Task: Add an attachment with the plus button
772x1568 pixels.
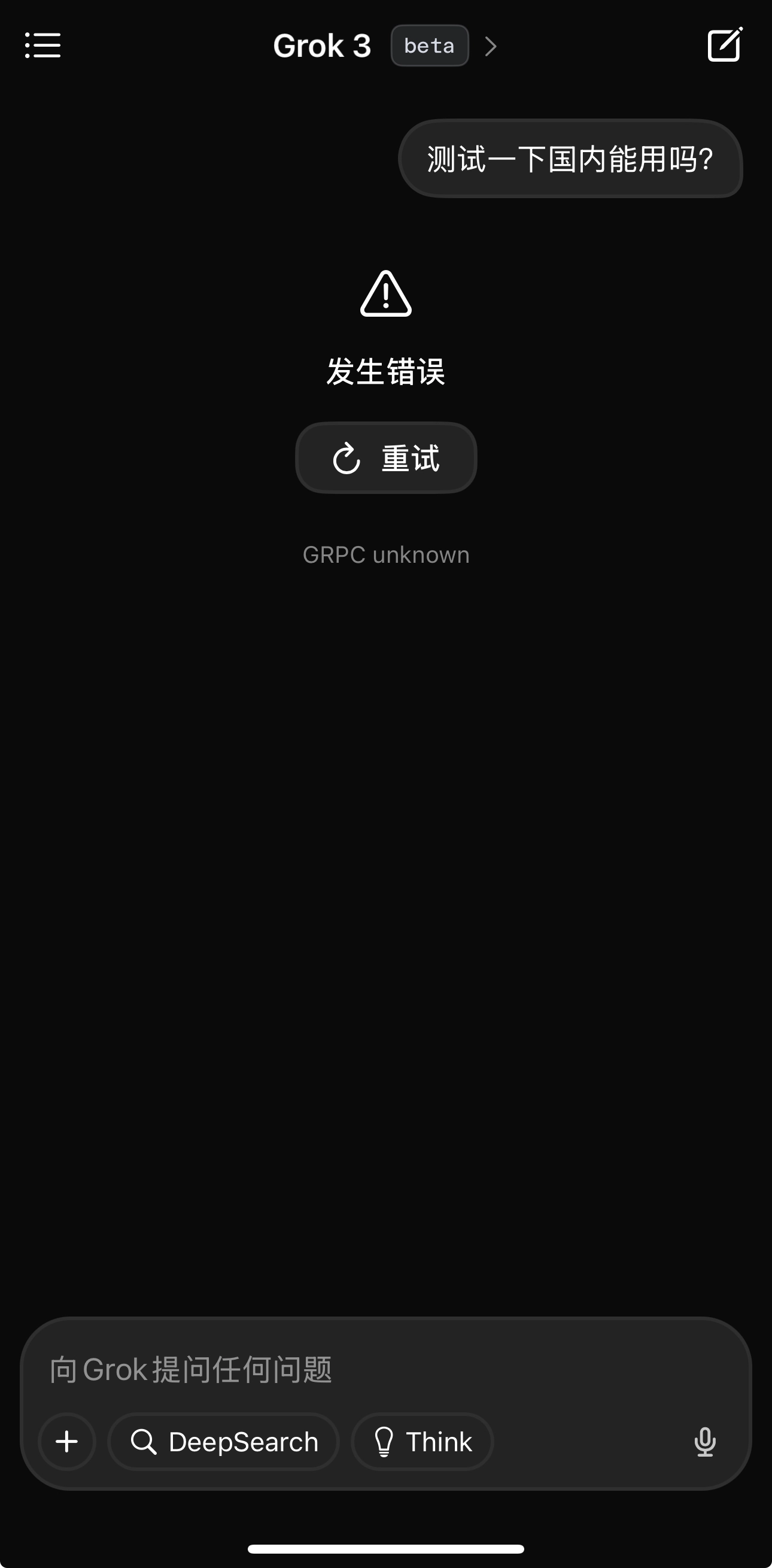Action: 67,1442
